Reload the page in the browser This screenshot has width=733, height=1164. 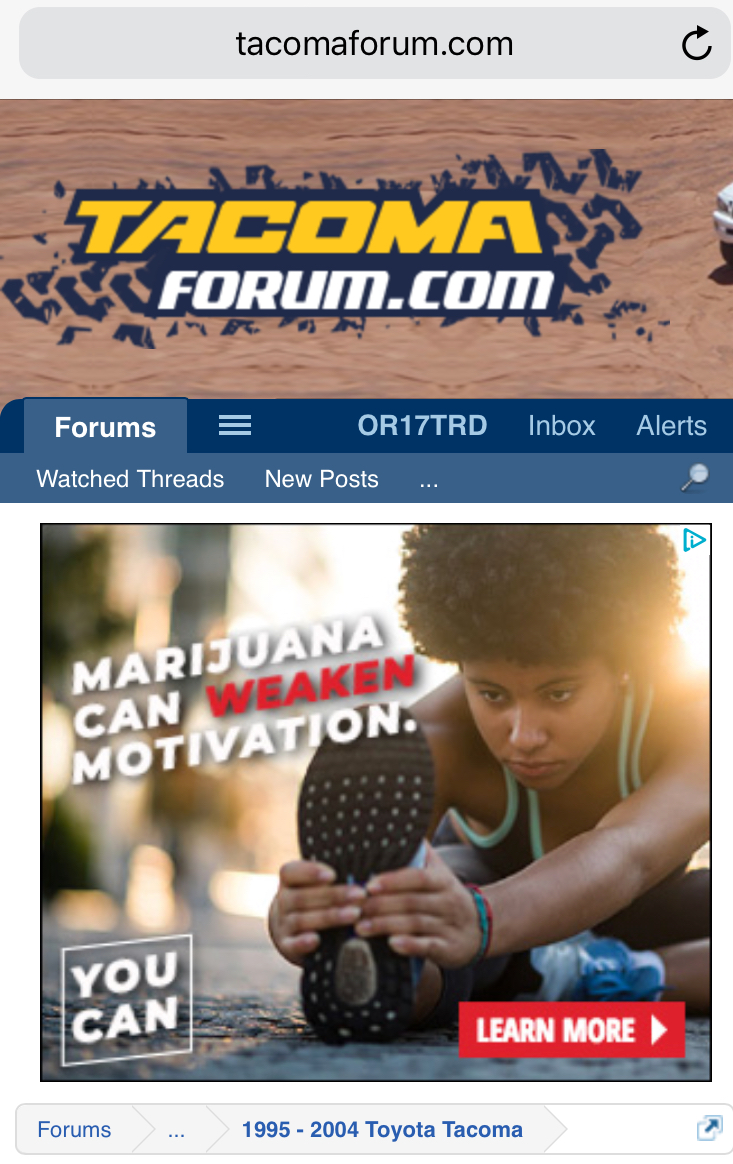coord(696,43)
